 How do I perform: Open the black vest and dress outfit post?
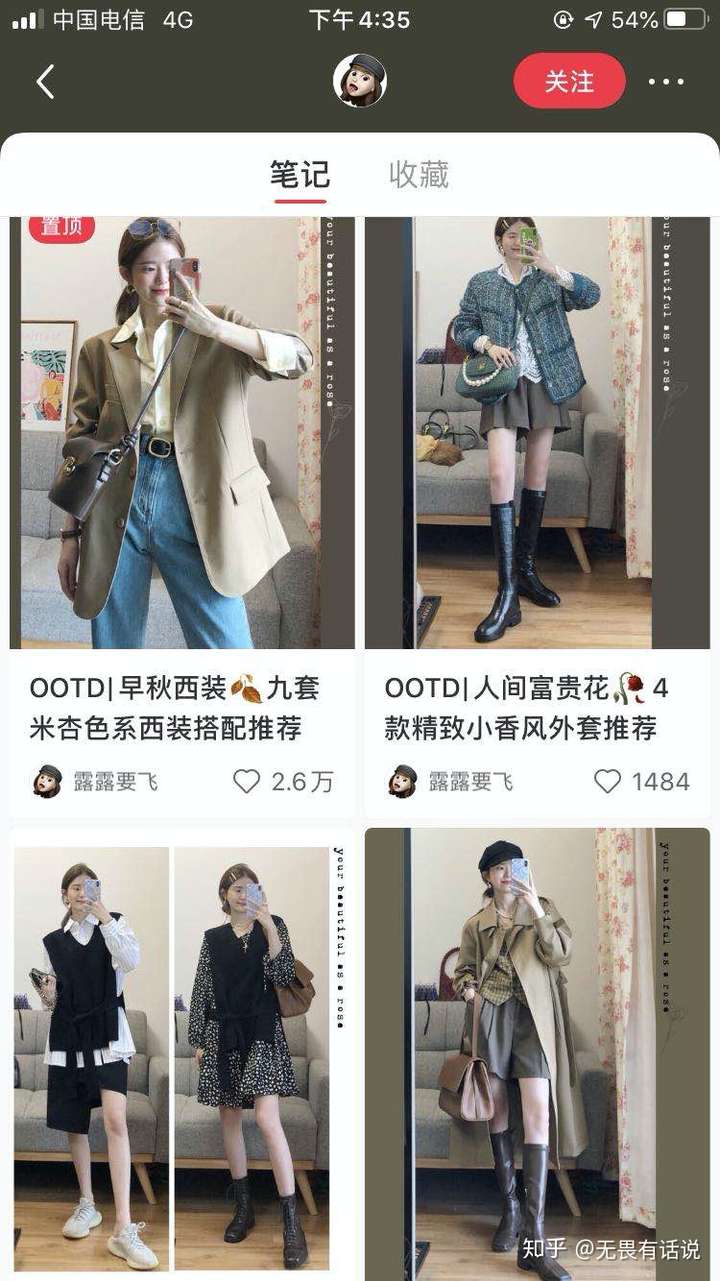(x=182, y=1050)
